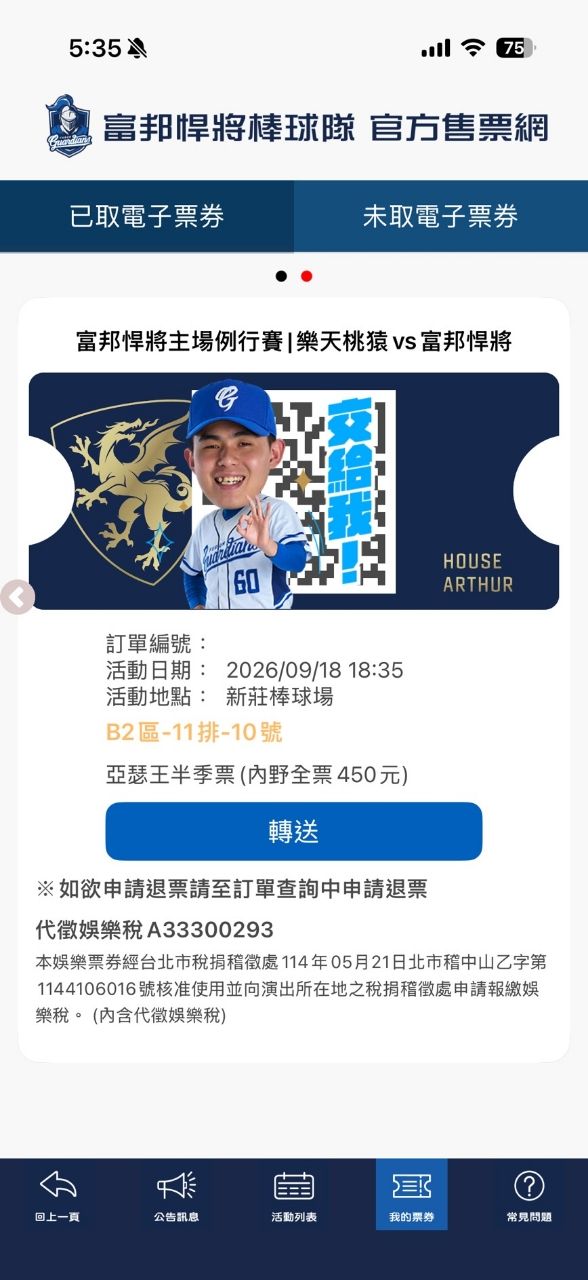
Task: Select 我的票券 in the bottom bar
Action: [412, 1195]
